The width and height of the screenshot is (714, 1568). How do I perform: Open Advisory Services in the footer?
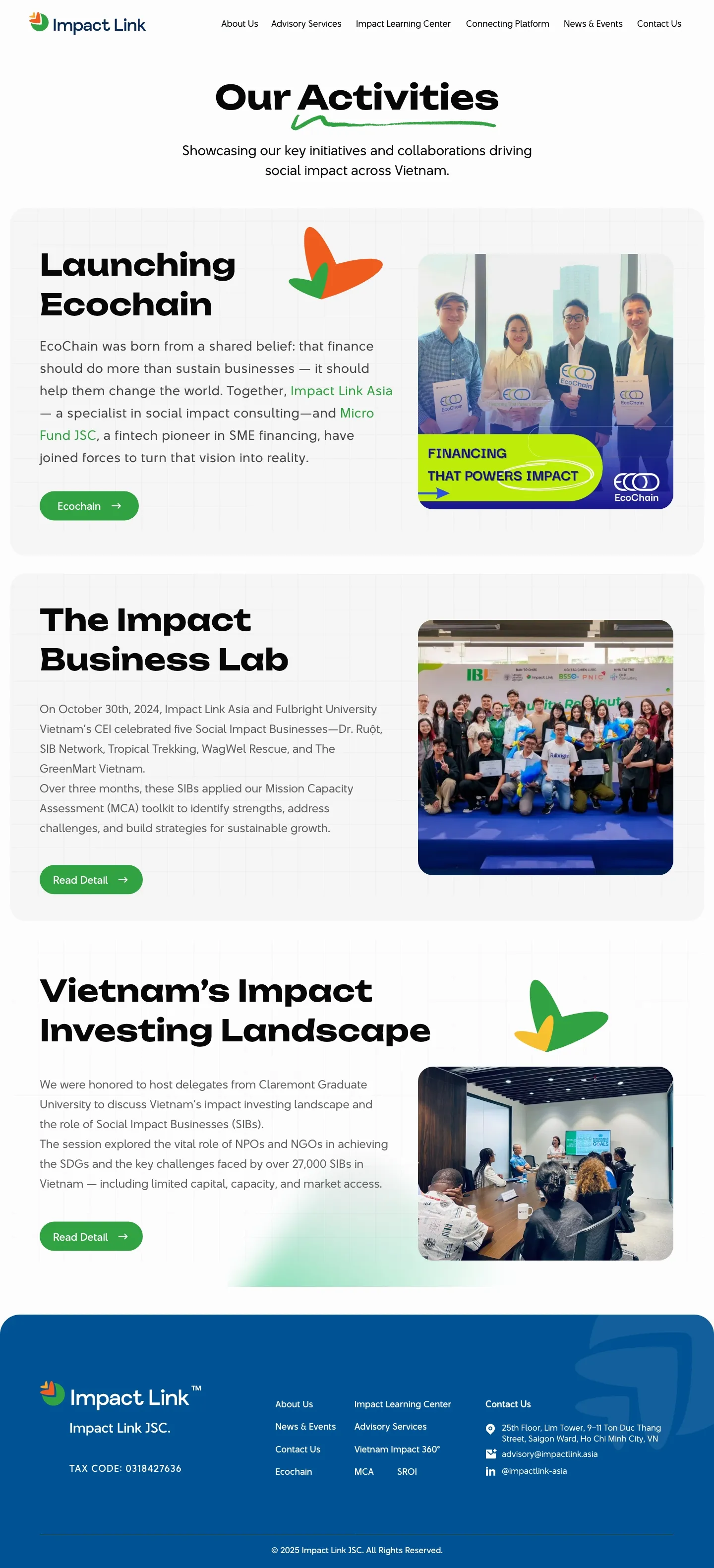point(390,1426)
